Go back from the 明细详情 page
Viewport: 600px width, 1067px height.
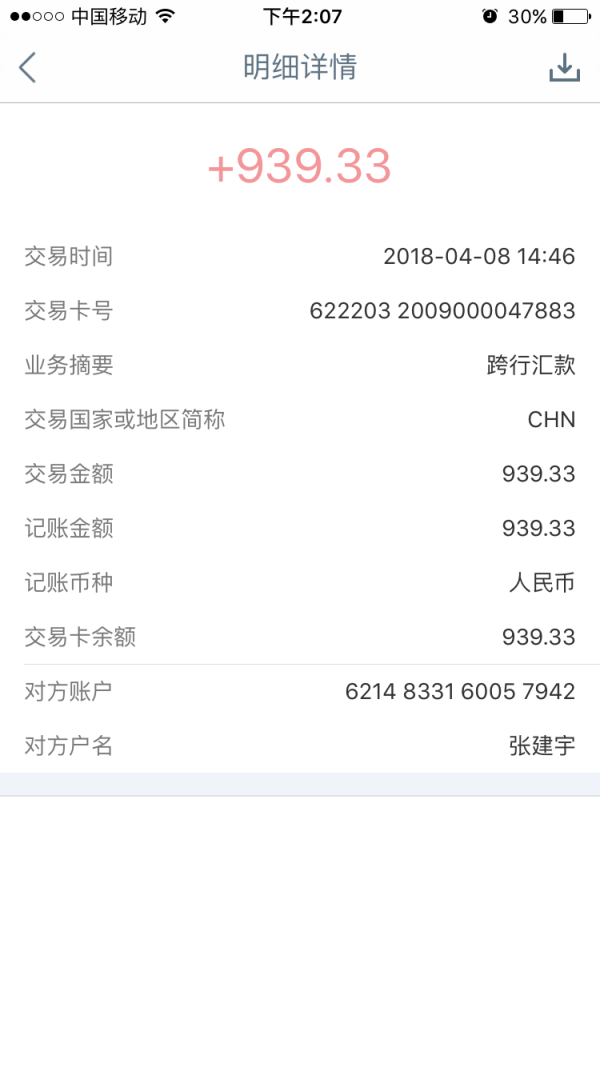pyautogui.click(x=27, y=67)
